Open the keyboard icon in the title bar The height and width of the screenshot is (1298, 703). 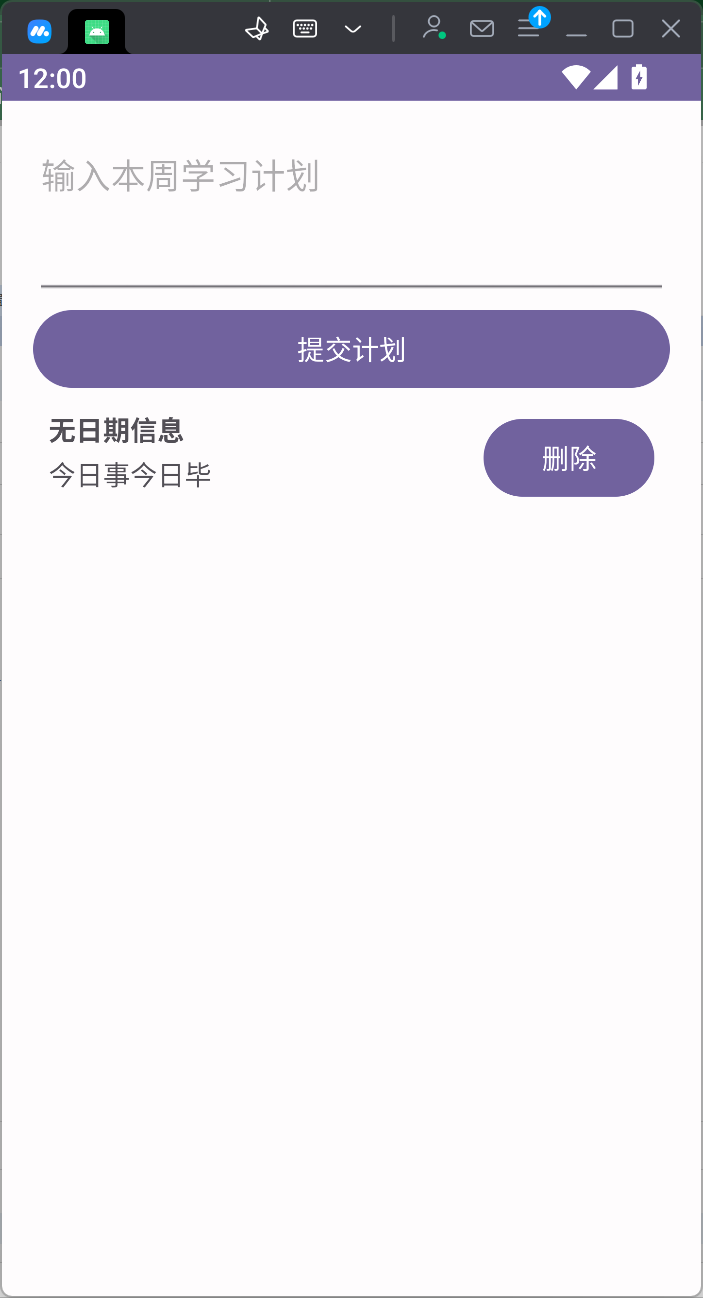tap(305, 29)
